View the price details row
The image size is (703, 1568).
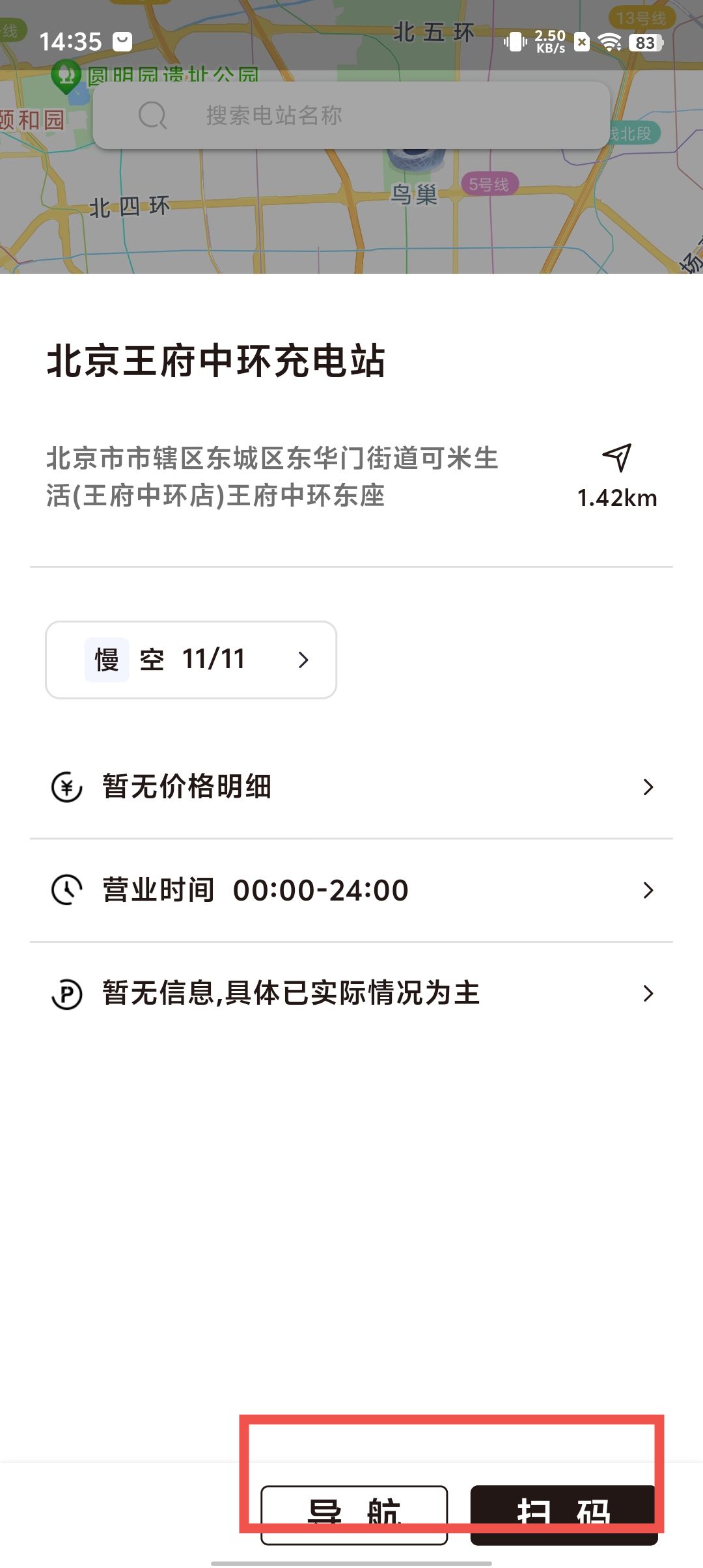pos(351,787)
